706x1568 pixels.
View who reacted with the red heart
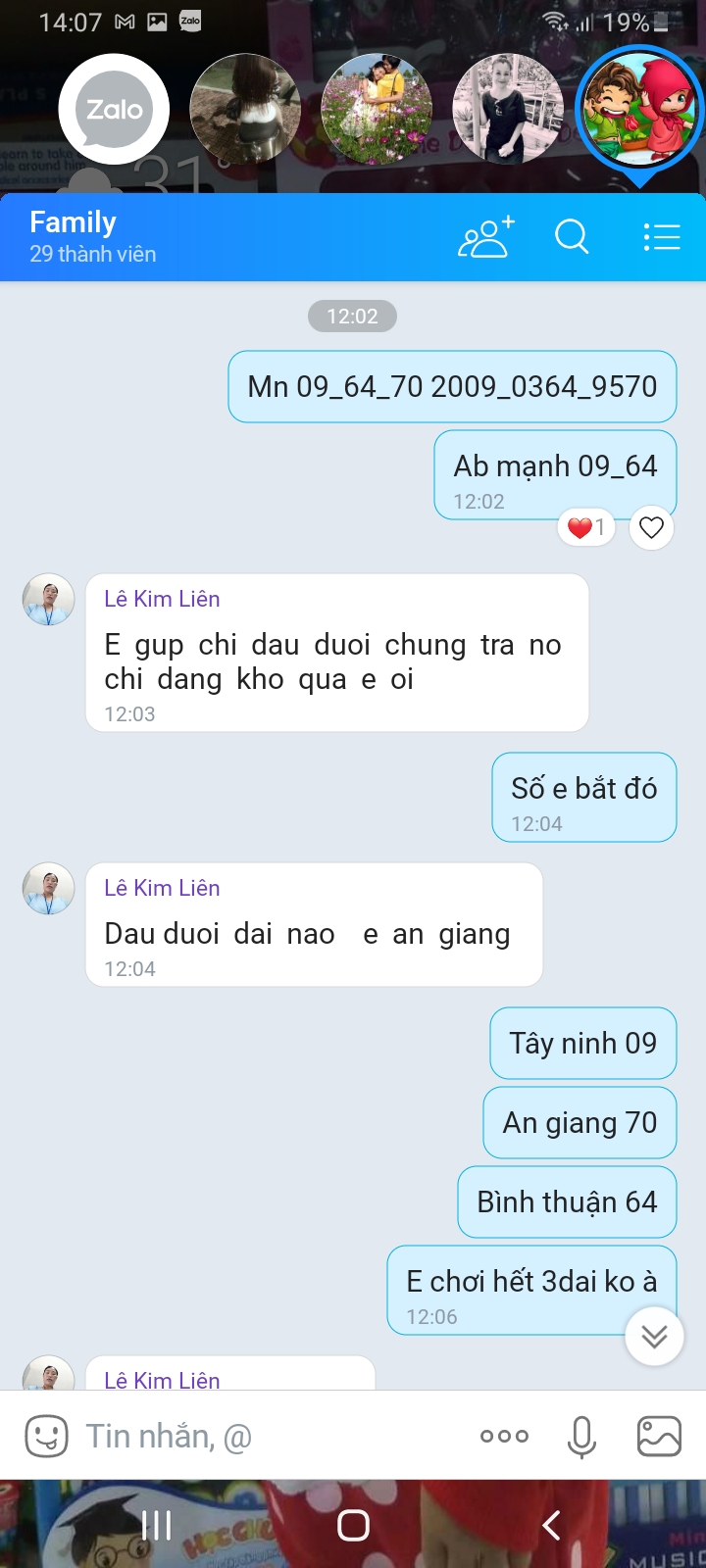(x=586, y=528)
